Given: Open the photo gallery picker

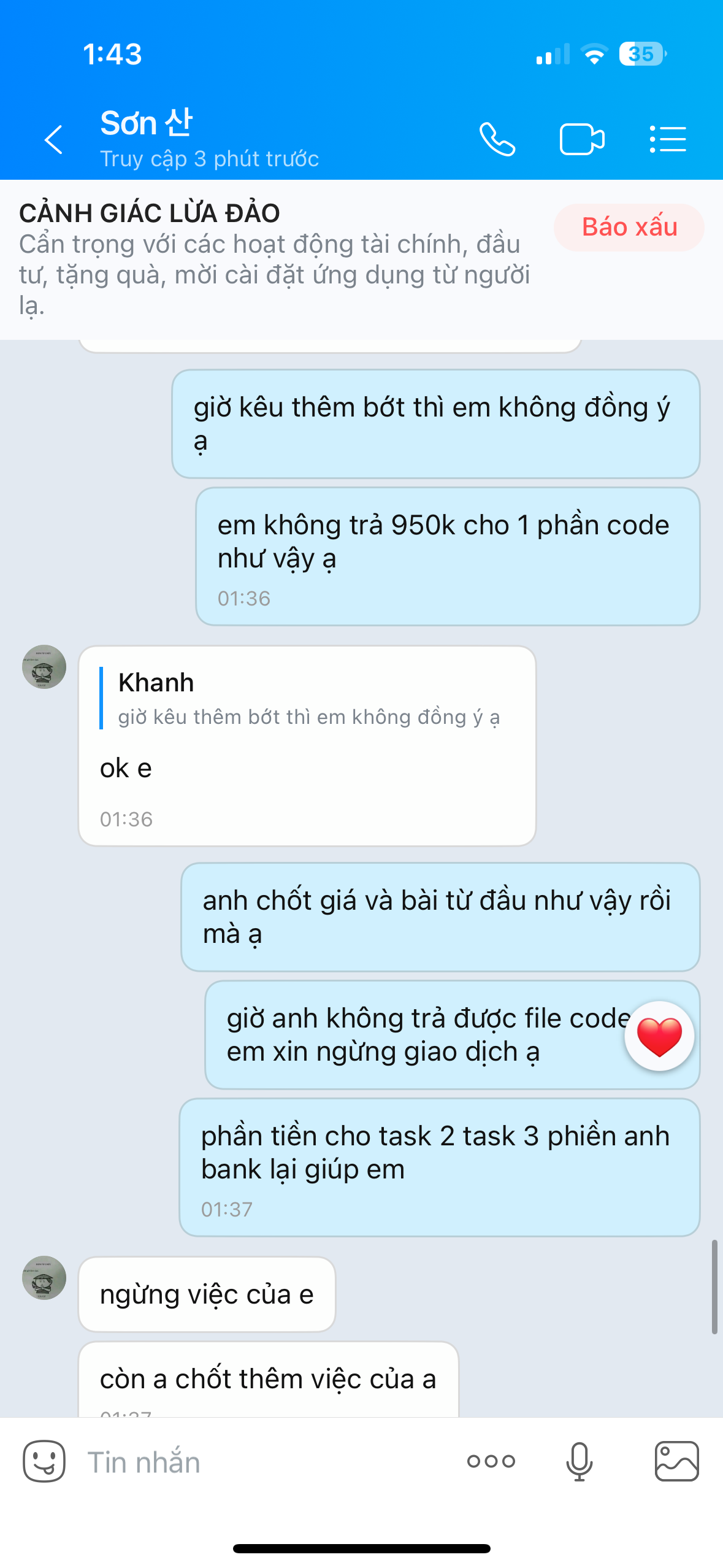Looking at the screenshot, I should 676,1461.
